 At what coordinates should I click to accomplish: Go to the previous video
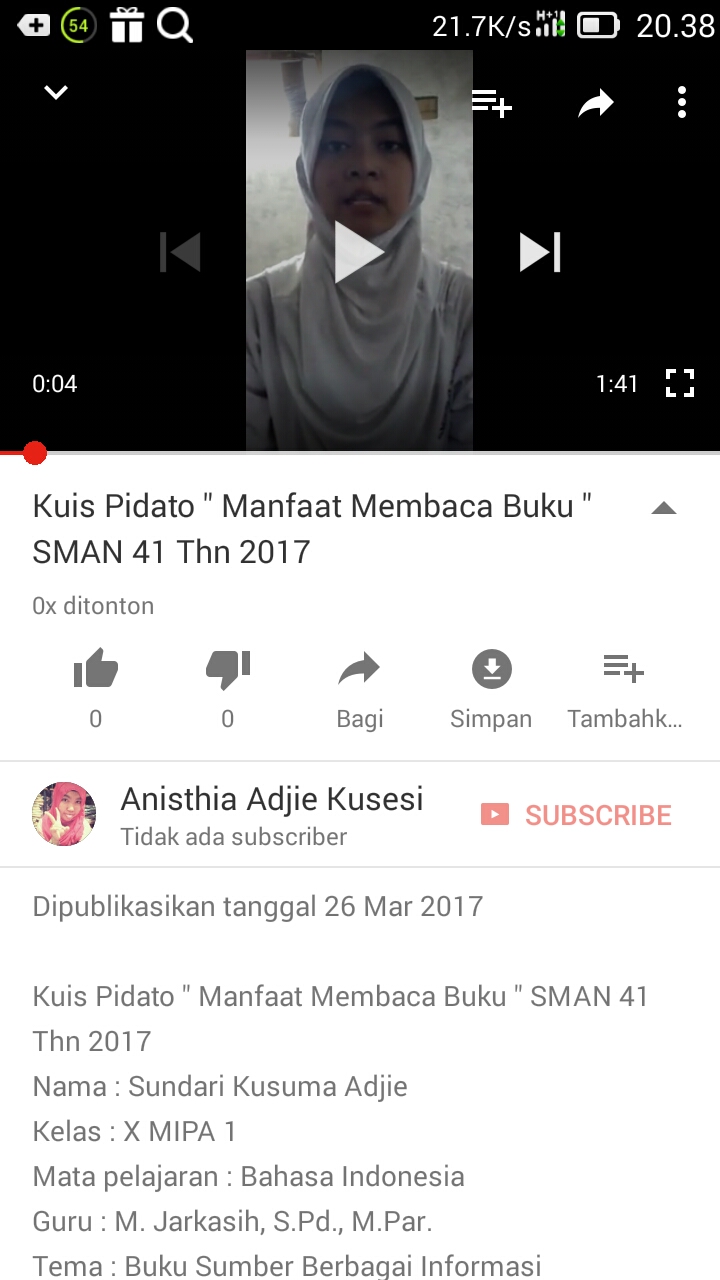coord(180,252)
